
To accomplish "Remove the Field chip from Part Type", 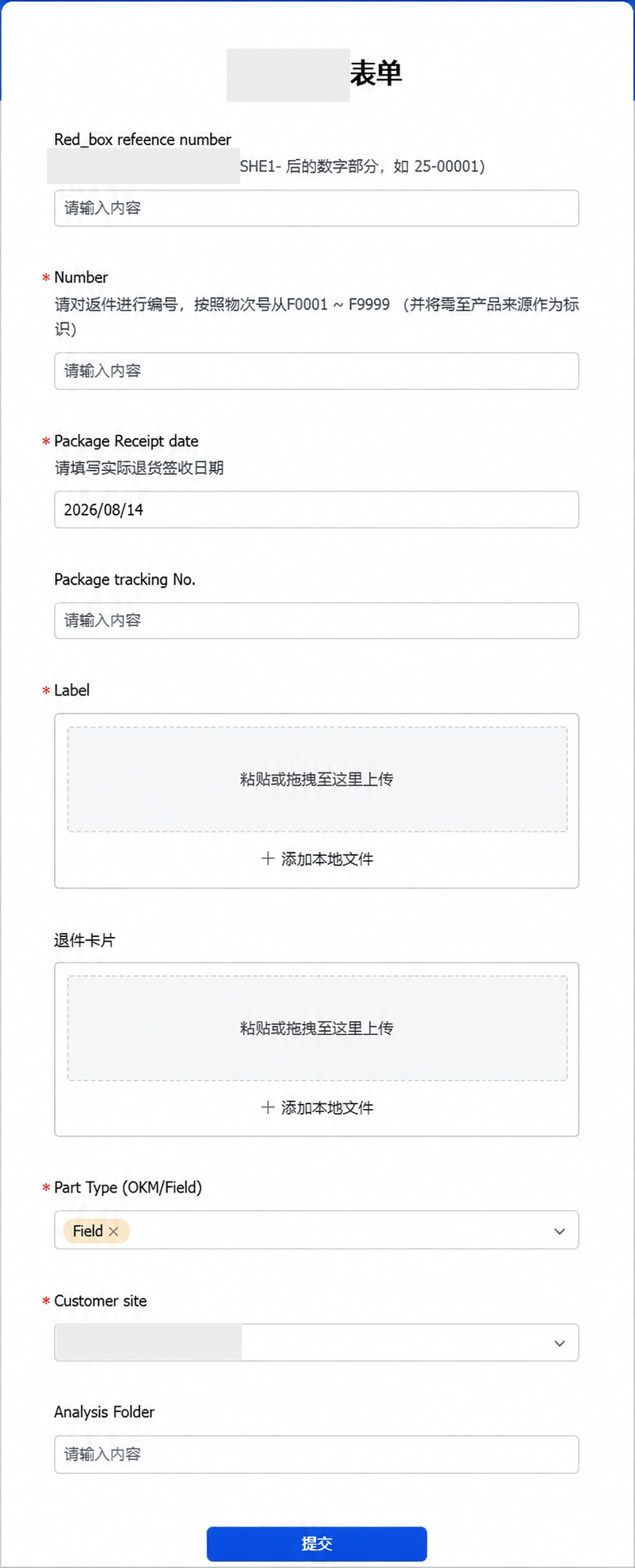I will coord(114,1231).
